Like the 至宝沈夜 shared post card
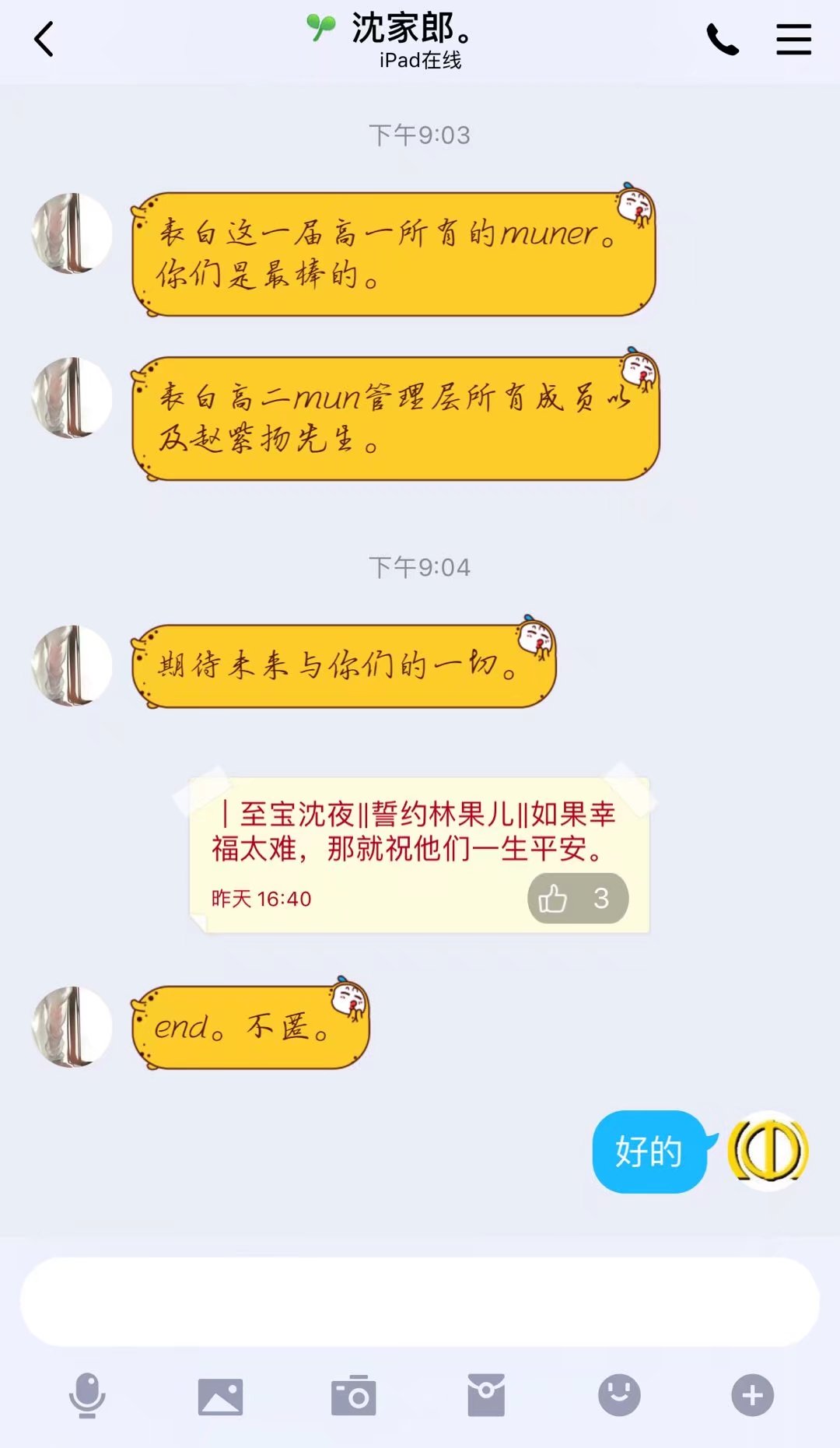840x1448 pixels. [577, 898]
